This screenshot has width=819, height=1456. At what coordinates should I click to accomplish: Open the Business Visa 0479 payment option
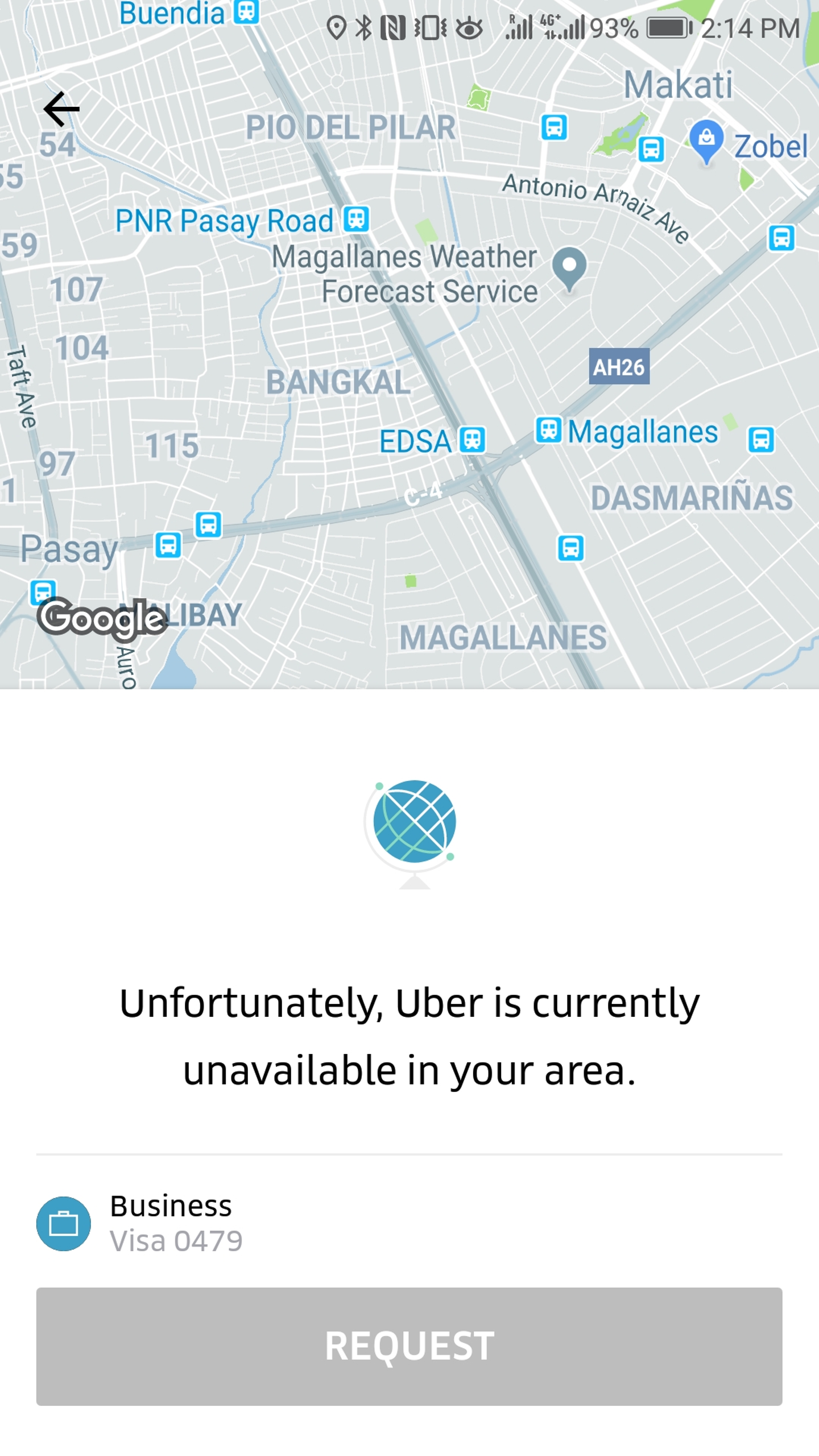point(409,1223)
